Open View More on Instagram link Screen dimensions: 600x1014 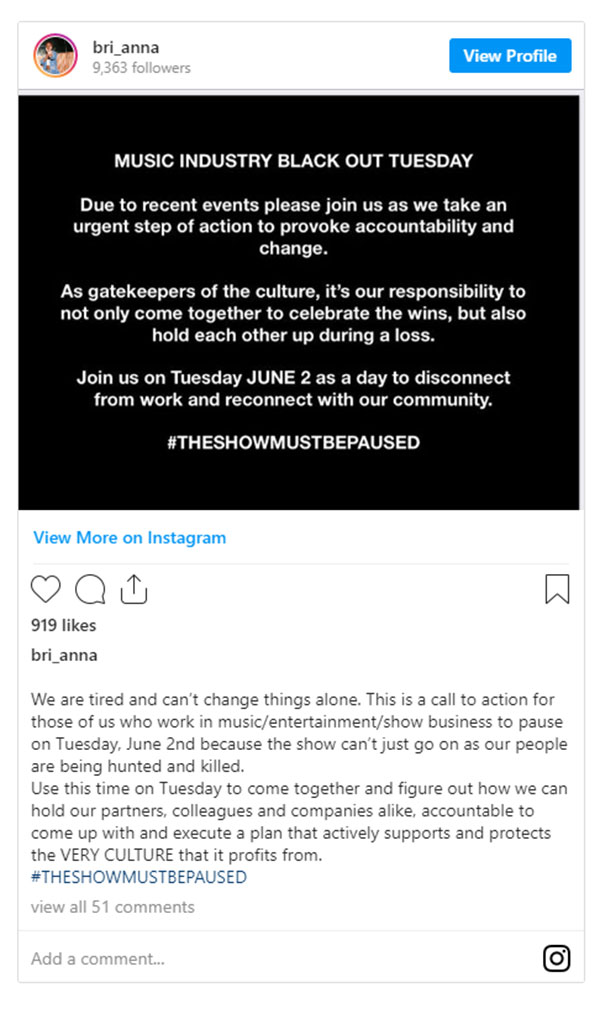coord(130,538)
